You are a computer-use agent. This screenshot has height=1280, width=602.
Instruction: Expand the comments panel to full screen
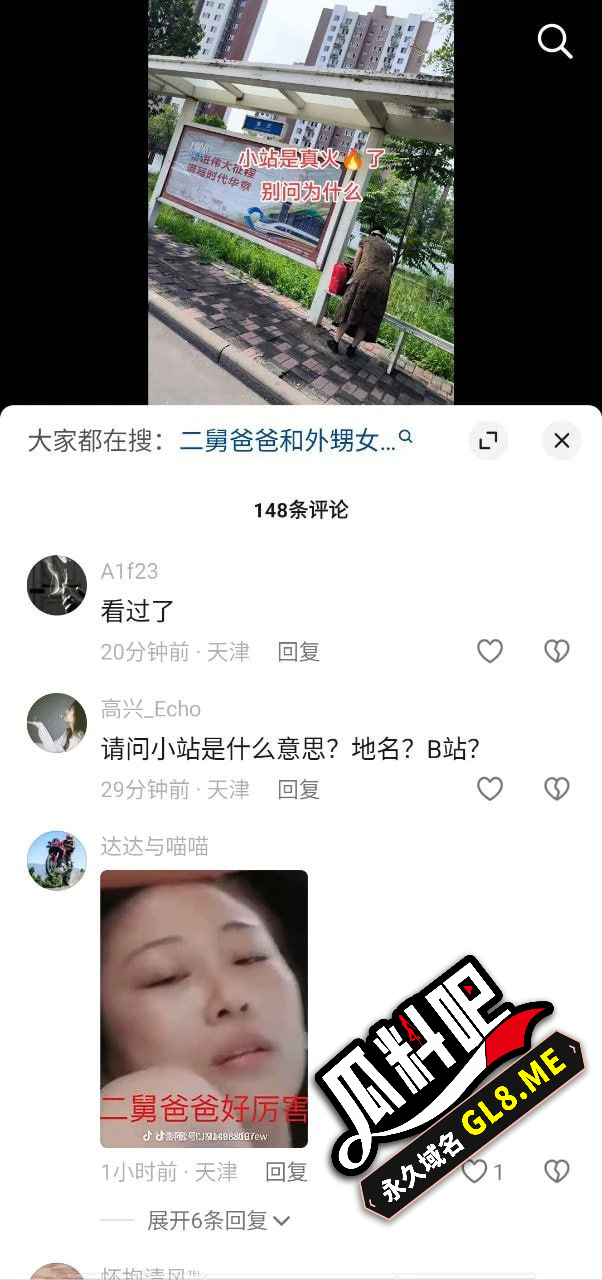(x=488, y=440)
